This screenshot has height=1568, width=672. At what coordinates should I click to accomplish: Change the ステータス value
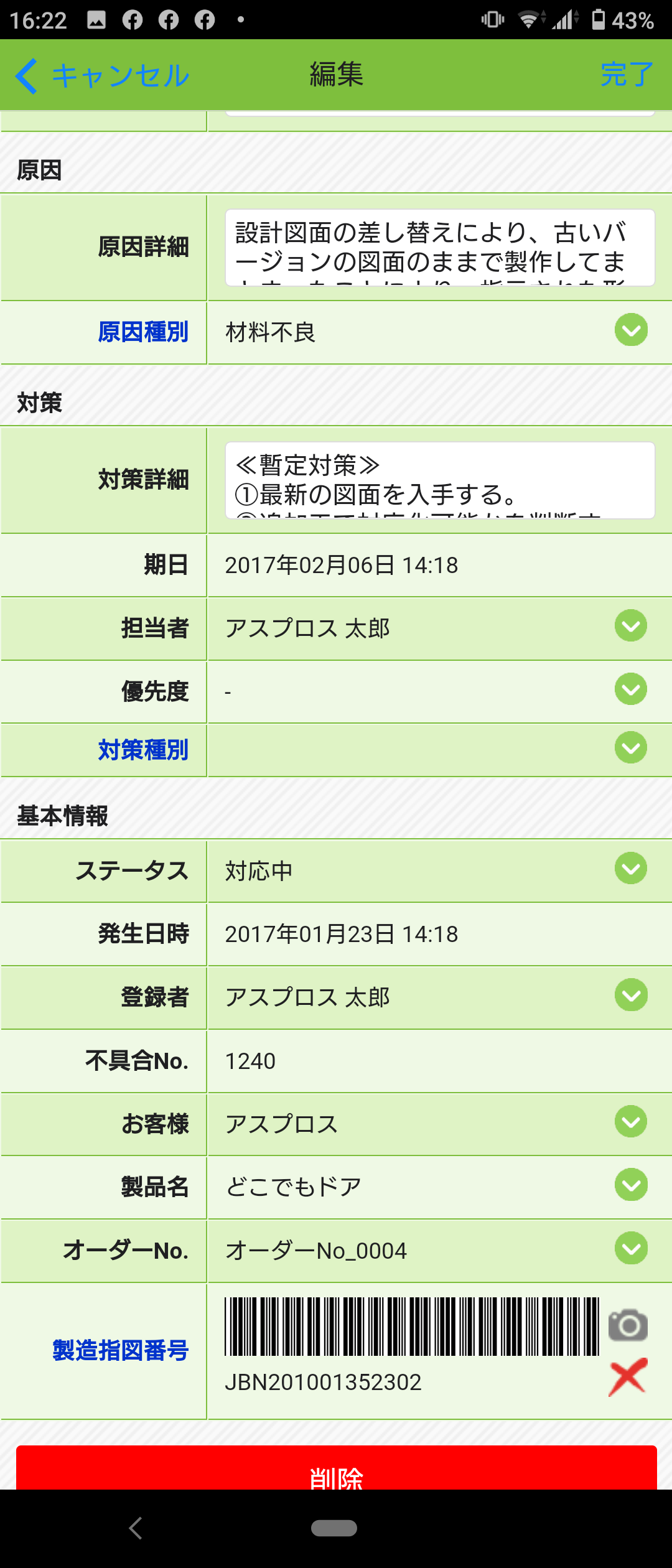point(631,869)
